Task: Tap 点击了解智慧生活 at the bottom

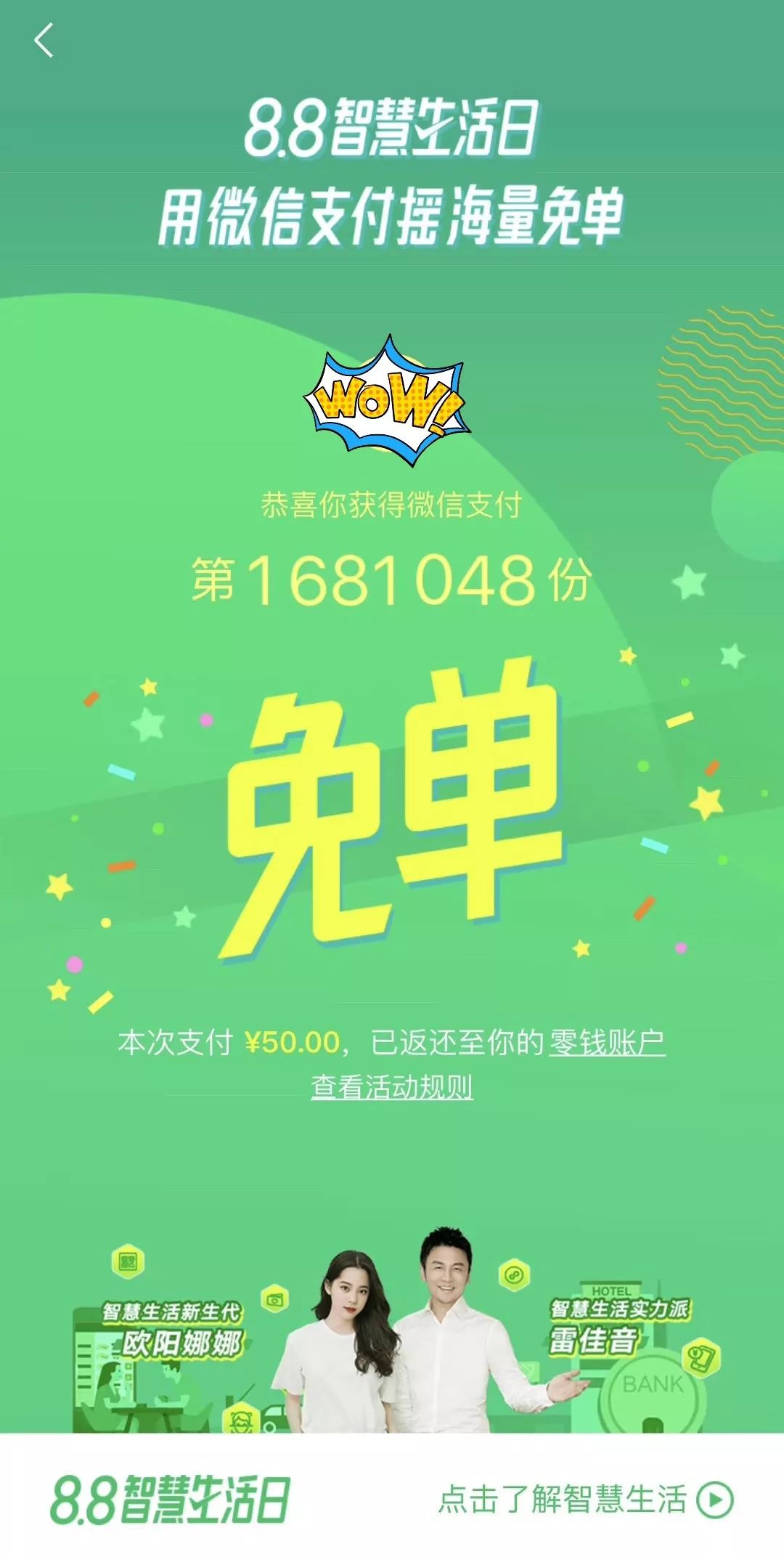Action: pos(585,1499)
